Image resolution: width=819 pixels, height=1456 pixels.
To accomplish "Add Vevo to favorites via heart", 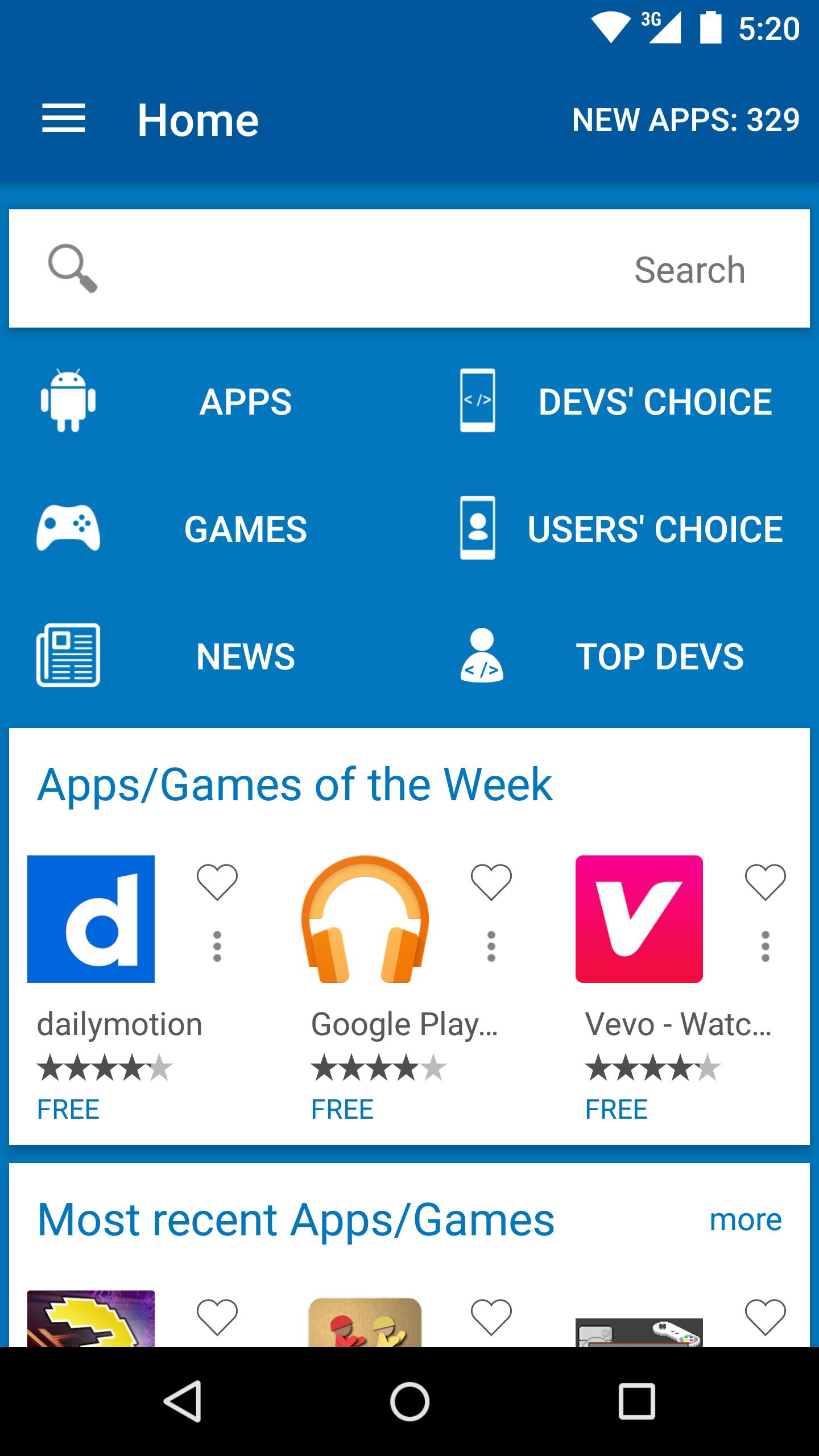I will tap(765, 882).
